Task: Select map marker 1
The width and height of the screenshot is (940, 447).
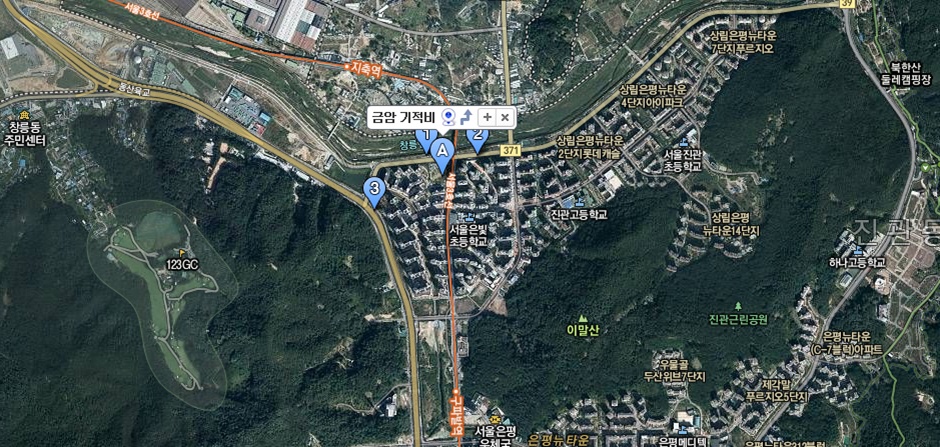Action: pyautogui.click(x=424, y=134)
